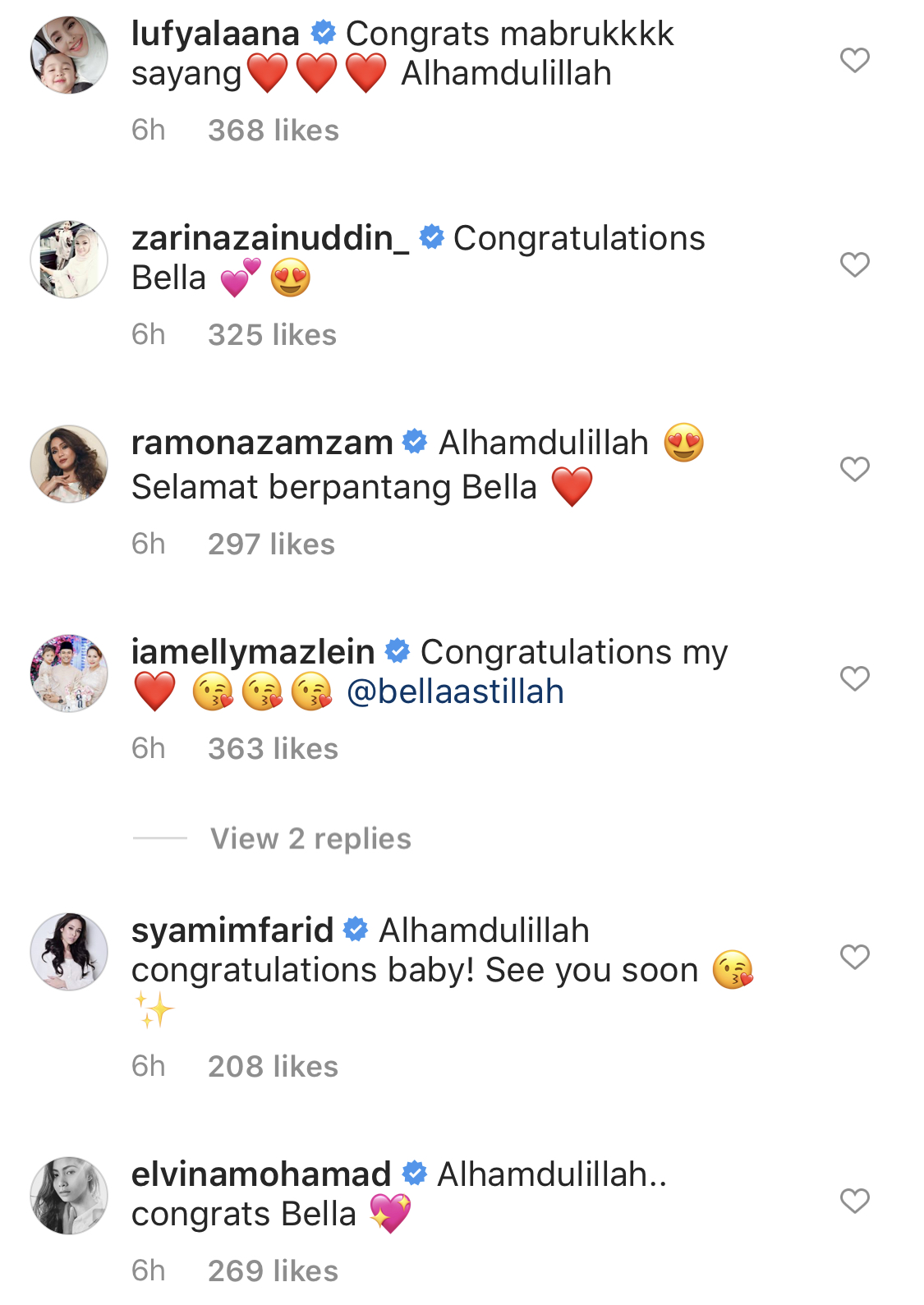
Task: Like syamimfarid's comment
Action: tap(854, 957)
